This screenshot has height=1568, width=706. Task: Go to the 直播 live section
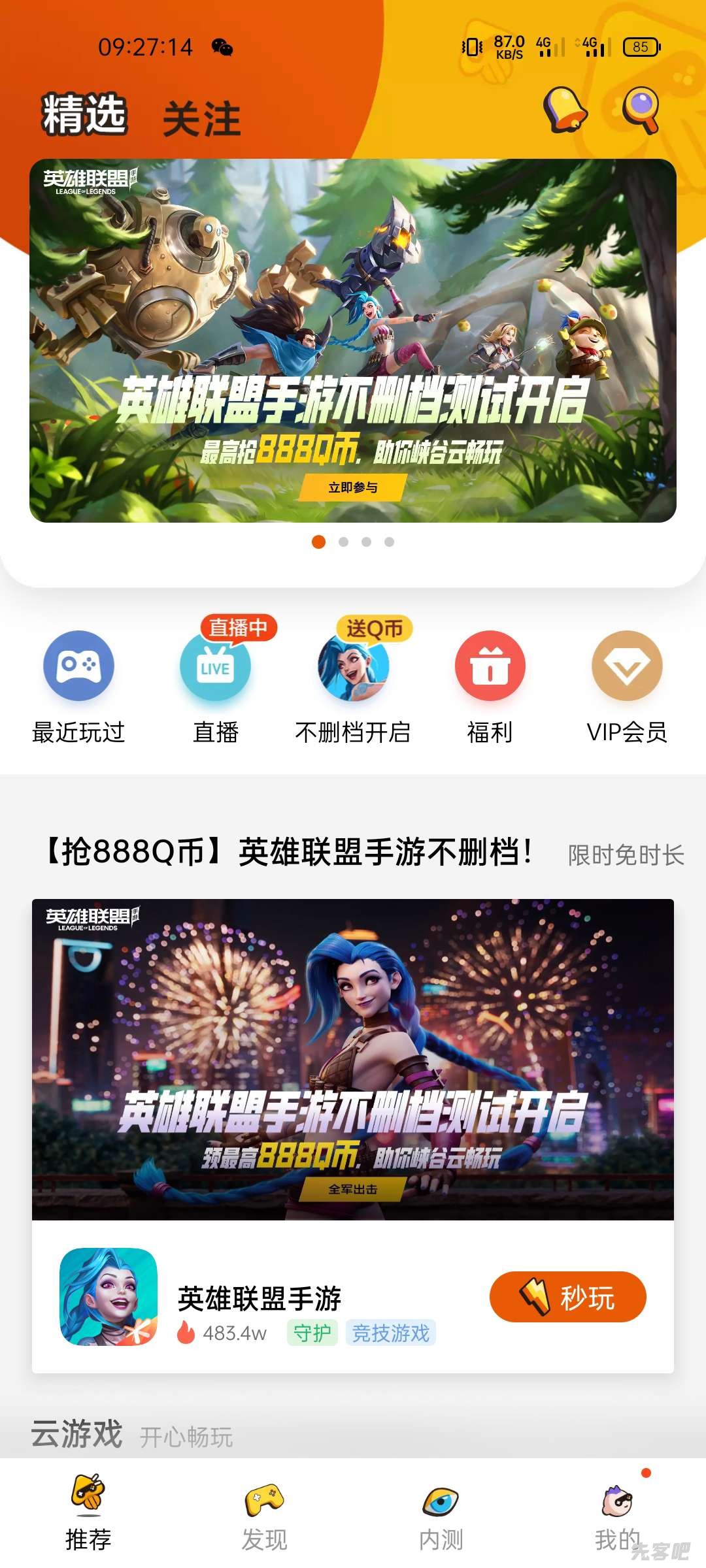point(216,686)
